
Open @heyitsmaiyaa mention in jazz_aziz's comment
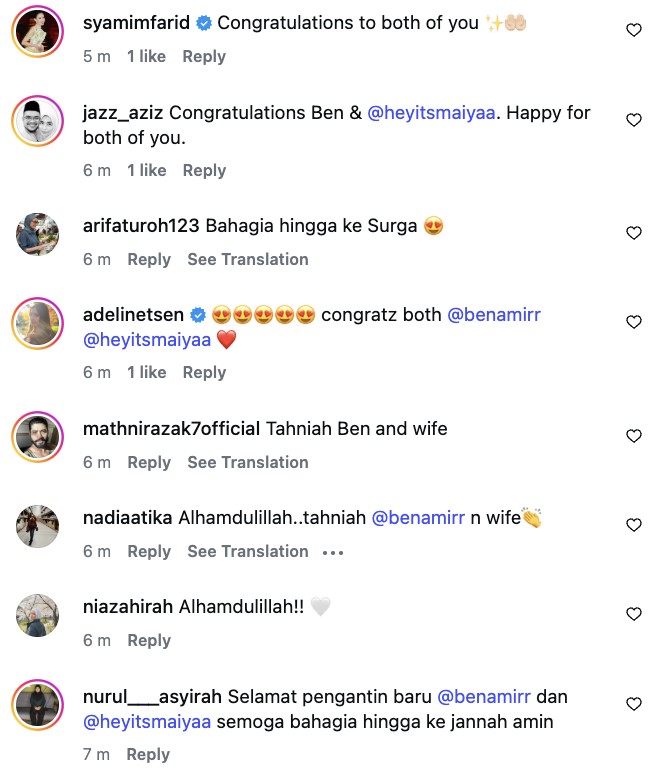[432, 114]
